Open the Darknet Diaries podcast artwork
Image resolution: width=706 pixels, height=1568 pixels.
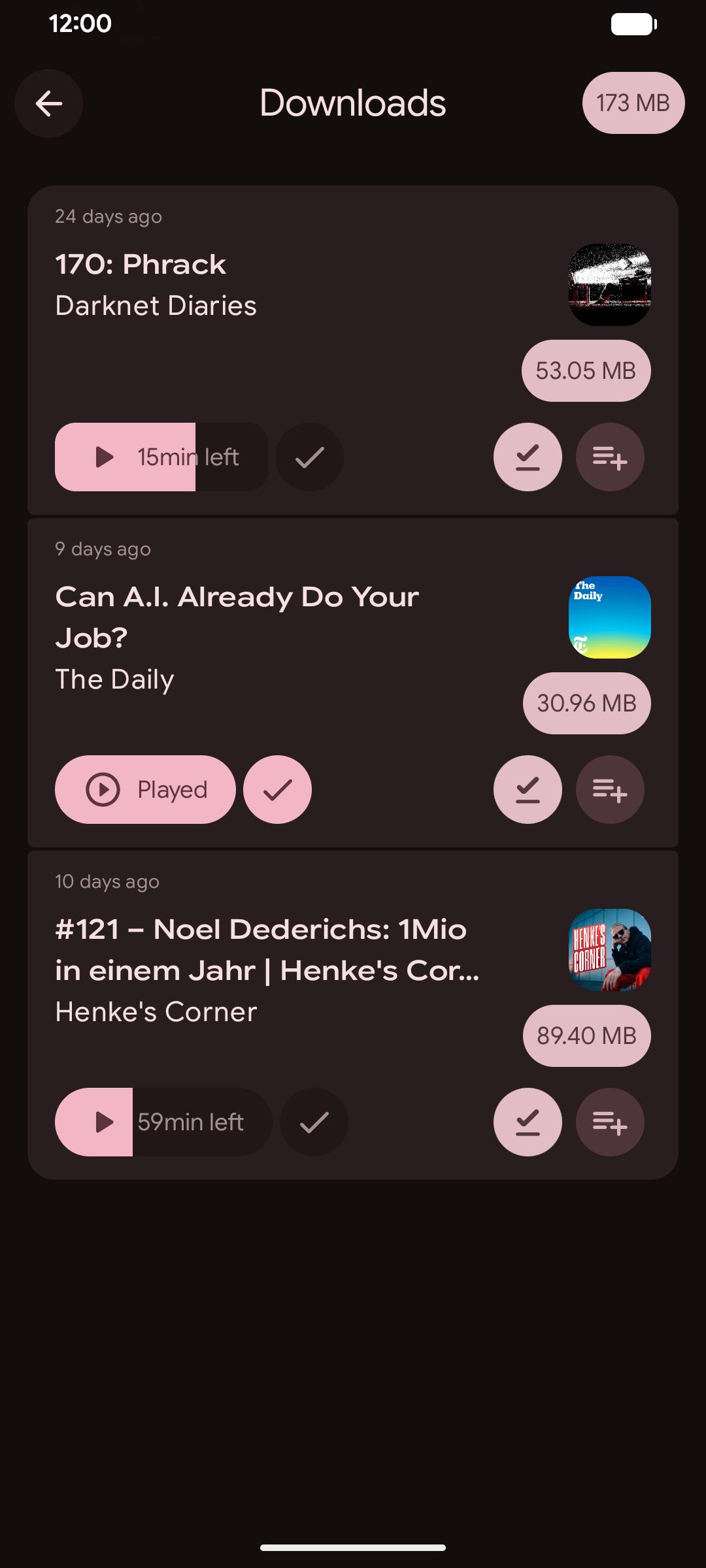[x=609, y=284]
